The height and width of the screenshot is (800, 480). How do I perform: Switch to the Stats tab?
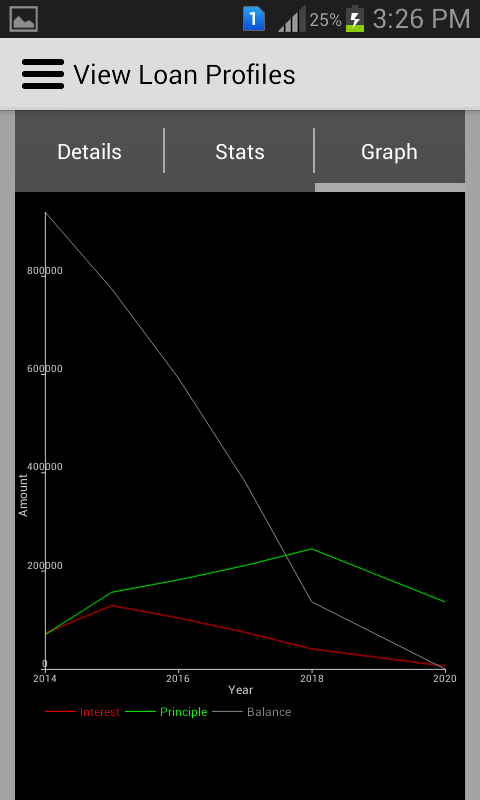[239, 152]
